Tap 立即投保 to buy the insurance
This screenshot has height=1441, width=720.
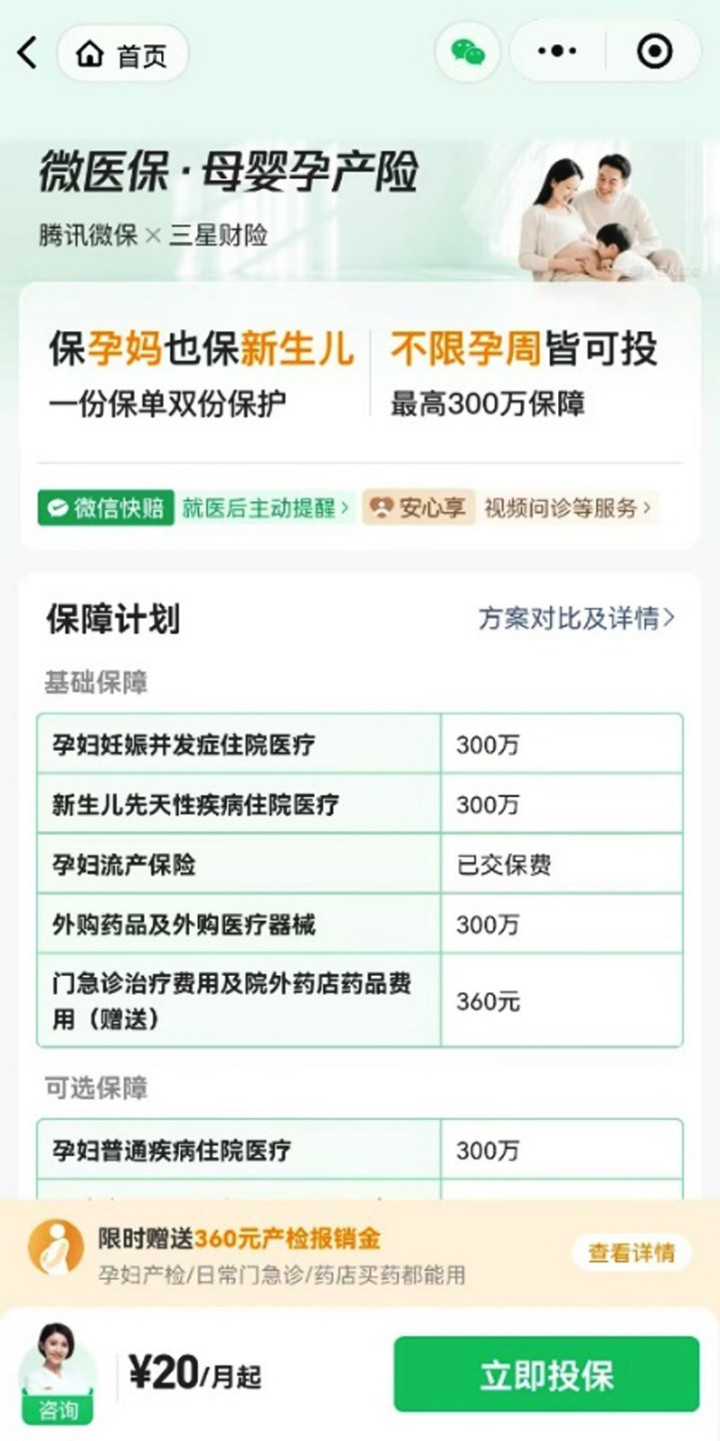pyautogui.click(x=546, y=1374)
